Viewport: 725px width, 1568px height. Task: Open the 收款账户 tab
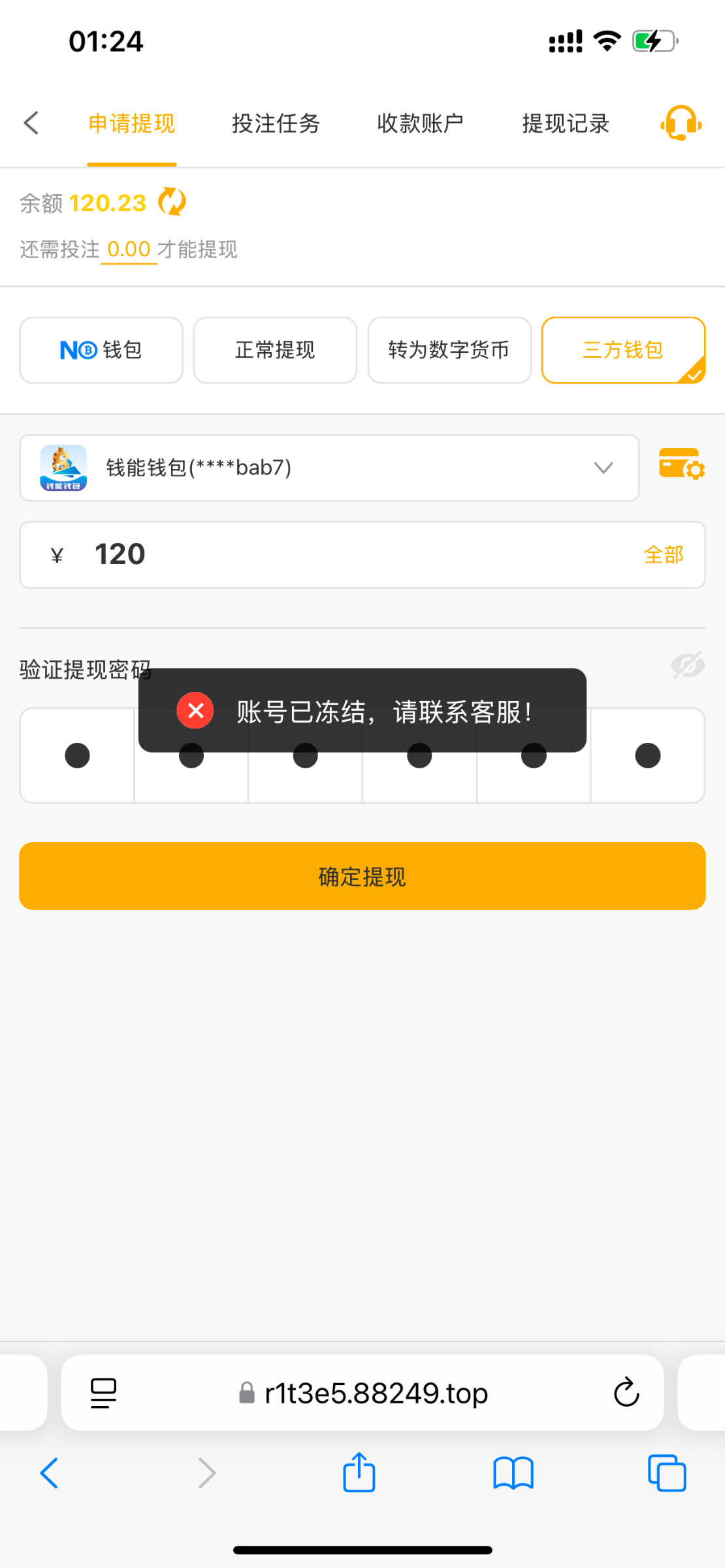[x=420, y=123]
